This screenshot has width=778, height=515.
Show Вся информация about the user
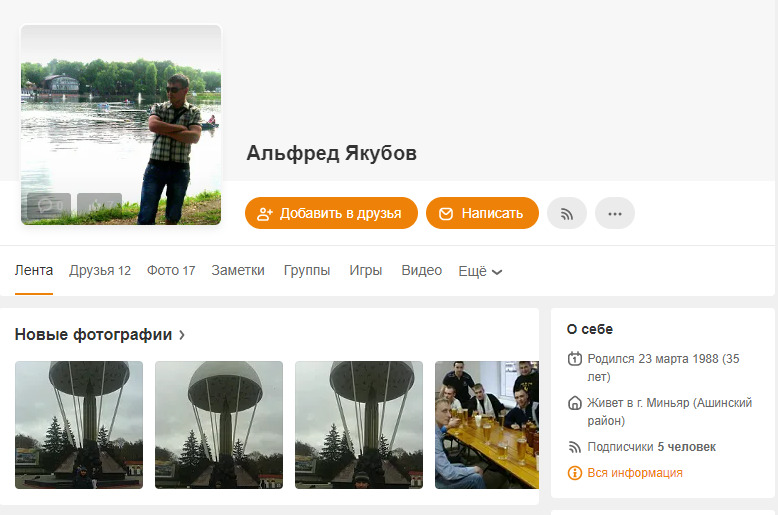[634, 473]
